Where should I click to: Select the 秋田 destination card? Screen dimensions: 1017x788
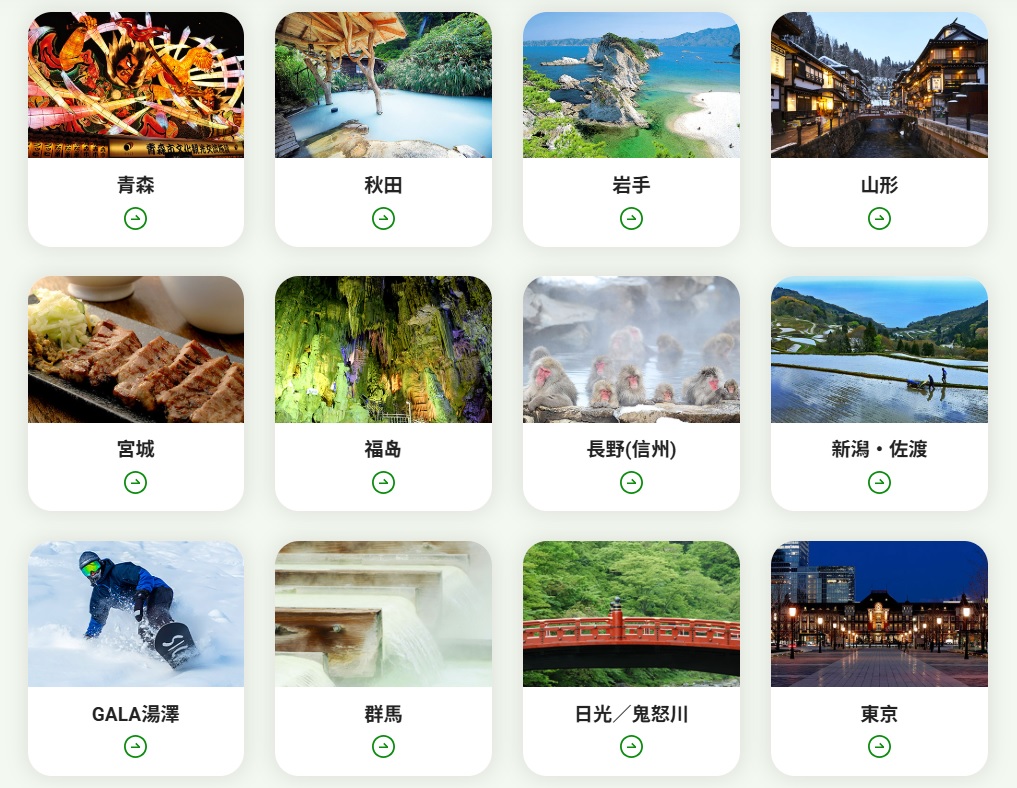[383, 130]
